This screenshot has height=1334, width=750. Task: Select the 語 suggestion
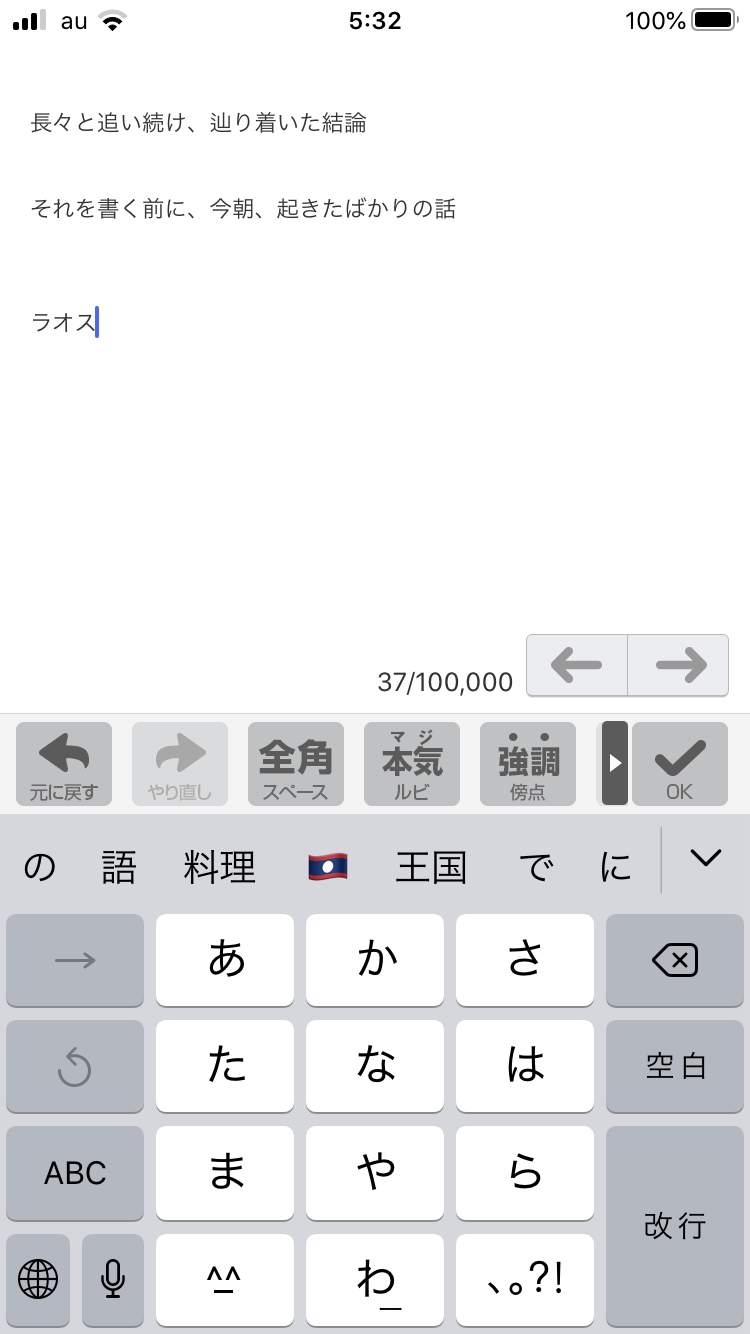[118, 867]
